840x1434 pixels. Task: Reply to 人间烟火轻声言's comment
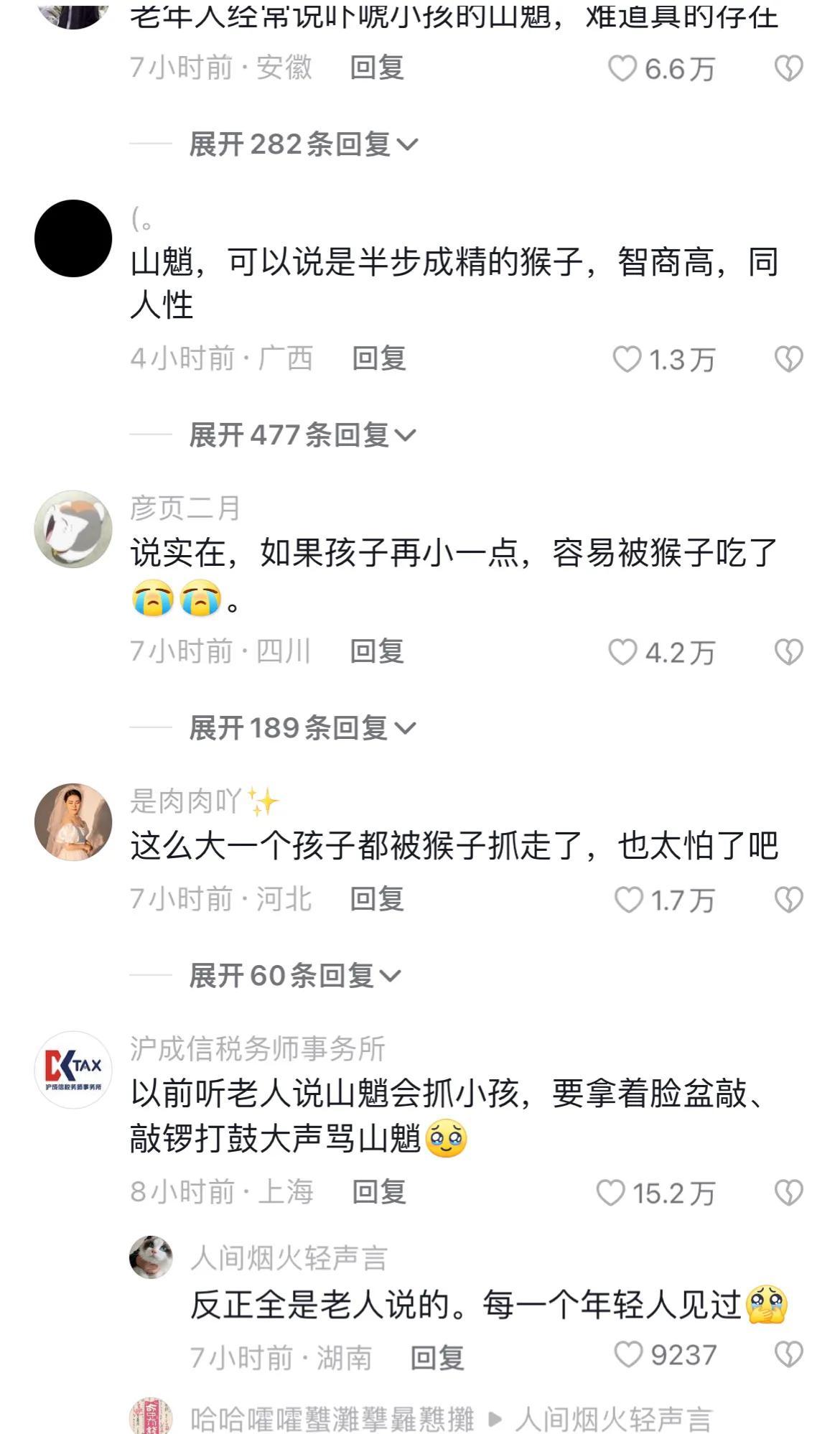437,1358
